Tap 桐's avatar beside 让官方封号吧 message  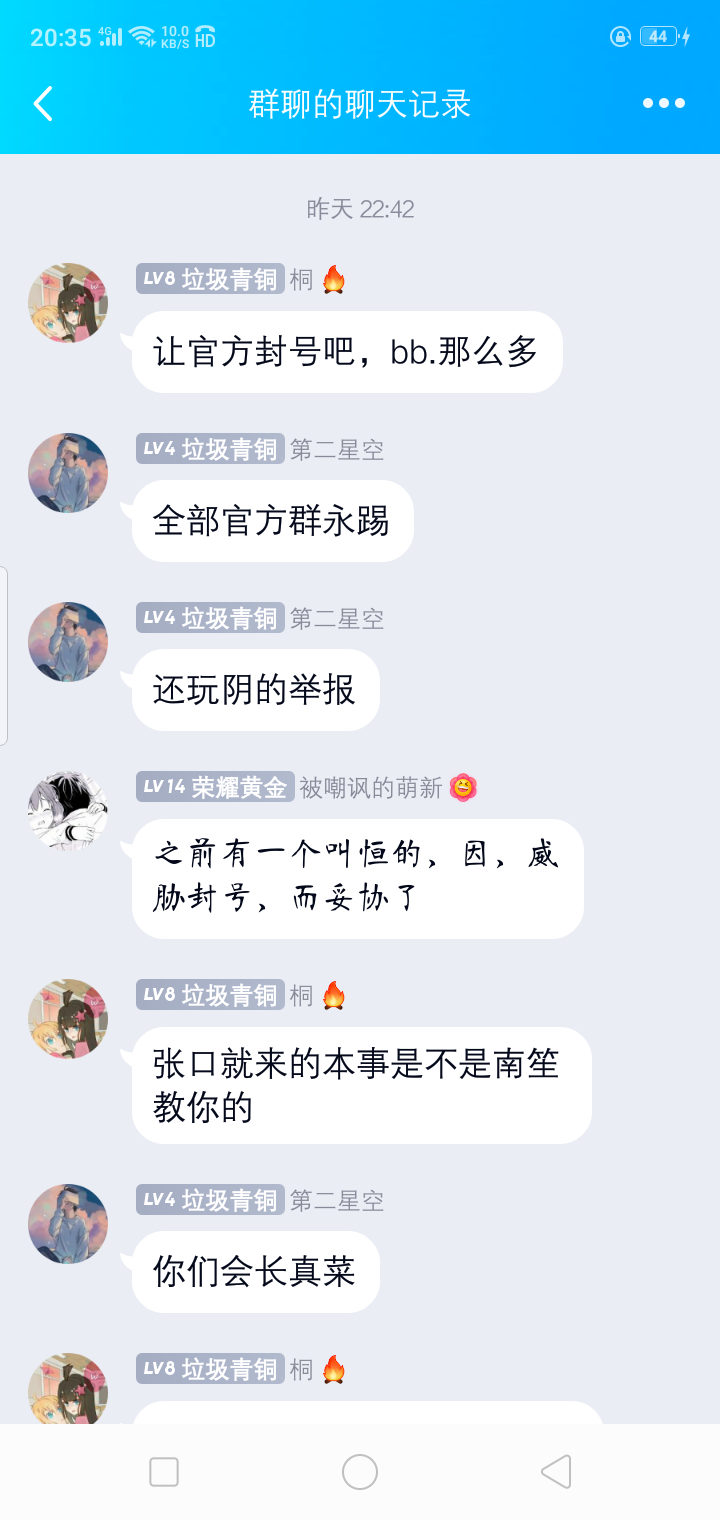(68, 303)
